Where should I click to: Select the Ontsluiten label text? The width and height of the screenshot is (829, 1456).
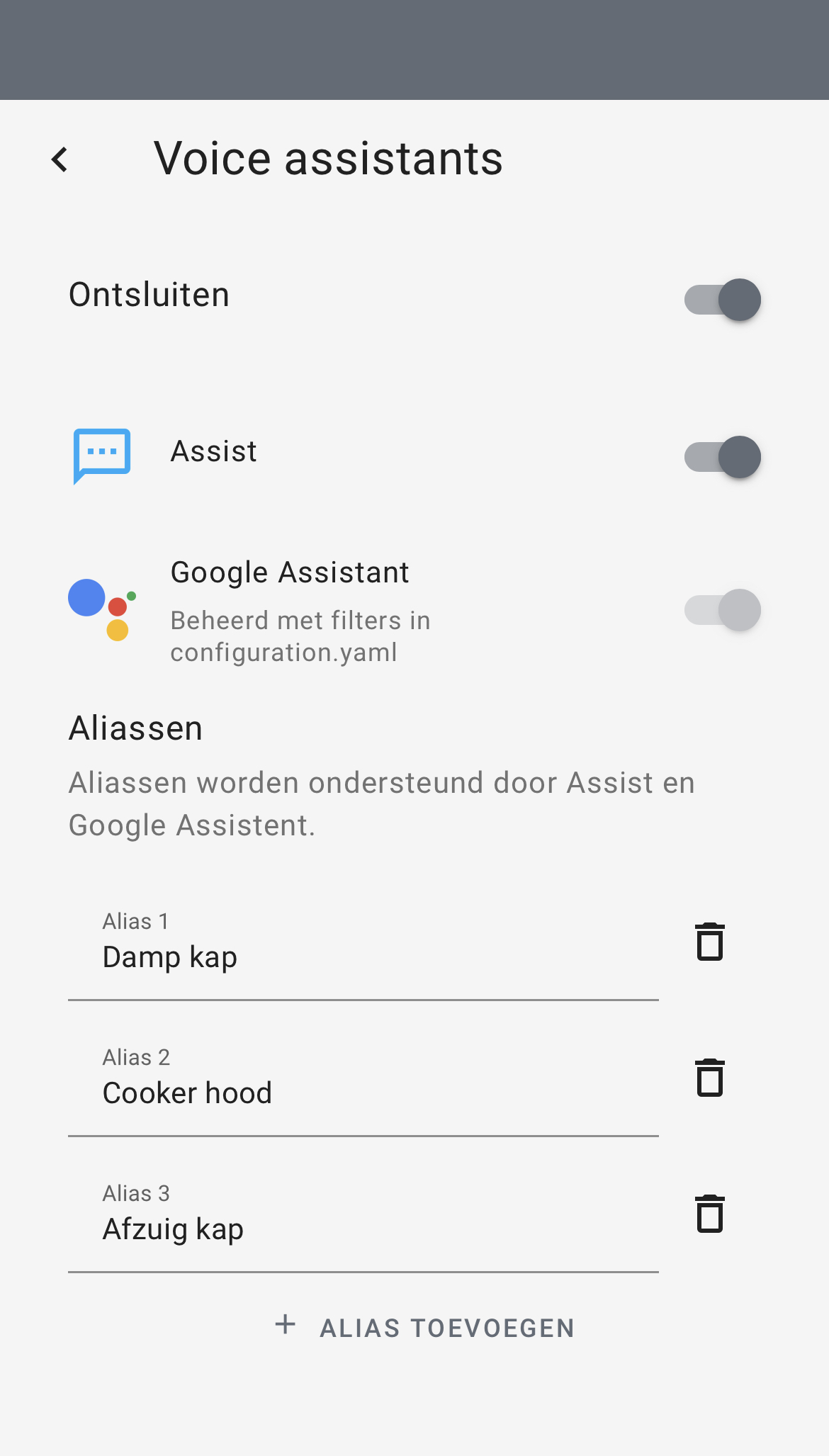pyautogui.click(x=149, y=295)
